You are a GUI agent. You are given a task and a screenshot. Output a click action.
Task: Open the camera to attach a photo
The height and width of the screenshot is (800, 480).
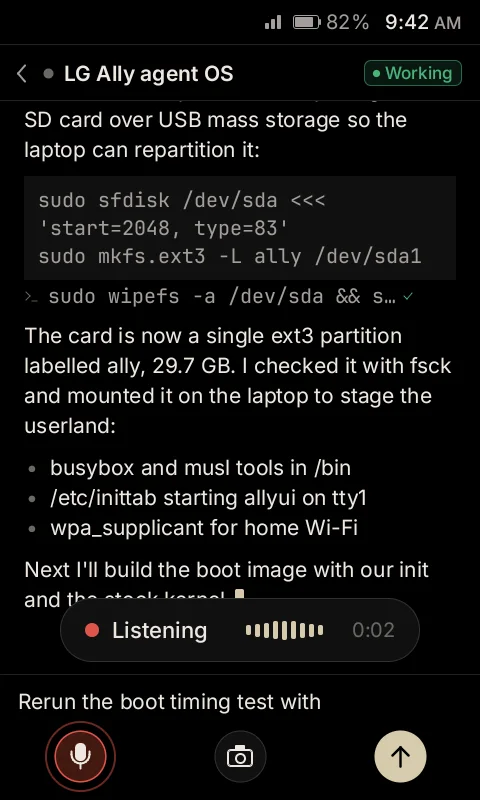click(240, 756)
